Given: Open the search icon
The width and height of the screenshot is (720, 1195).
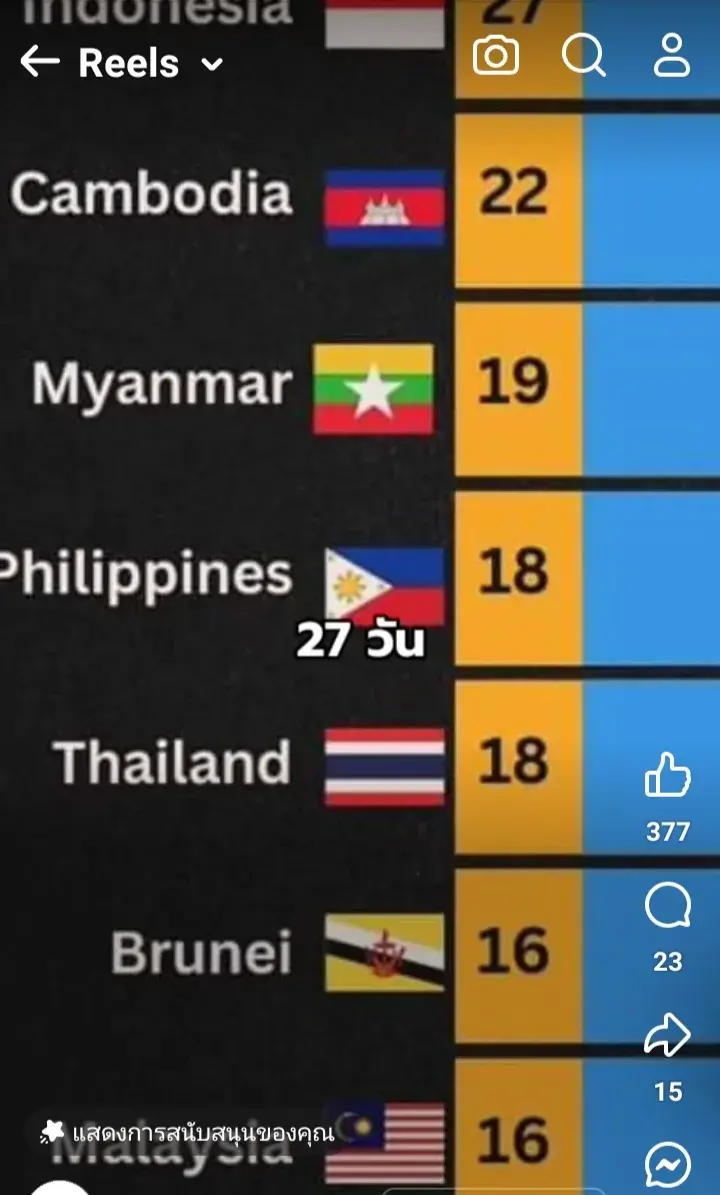Looking at the screenshot, I should click(x=584, y=56).
